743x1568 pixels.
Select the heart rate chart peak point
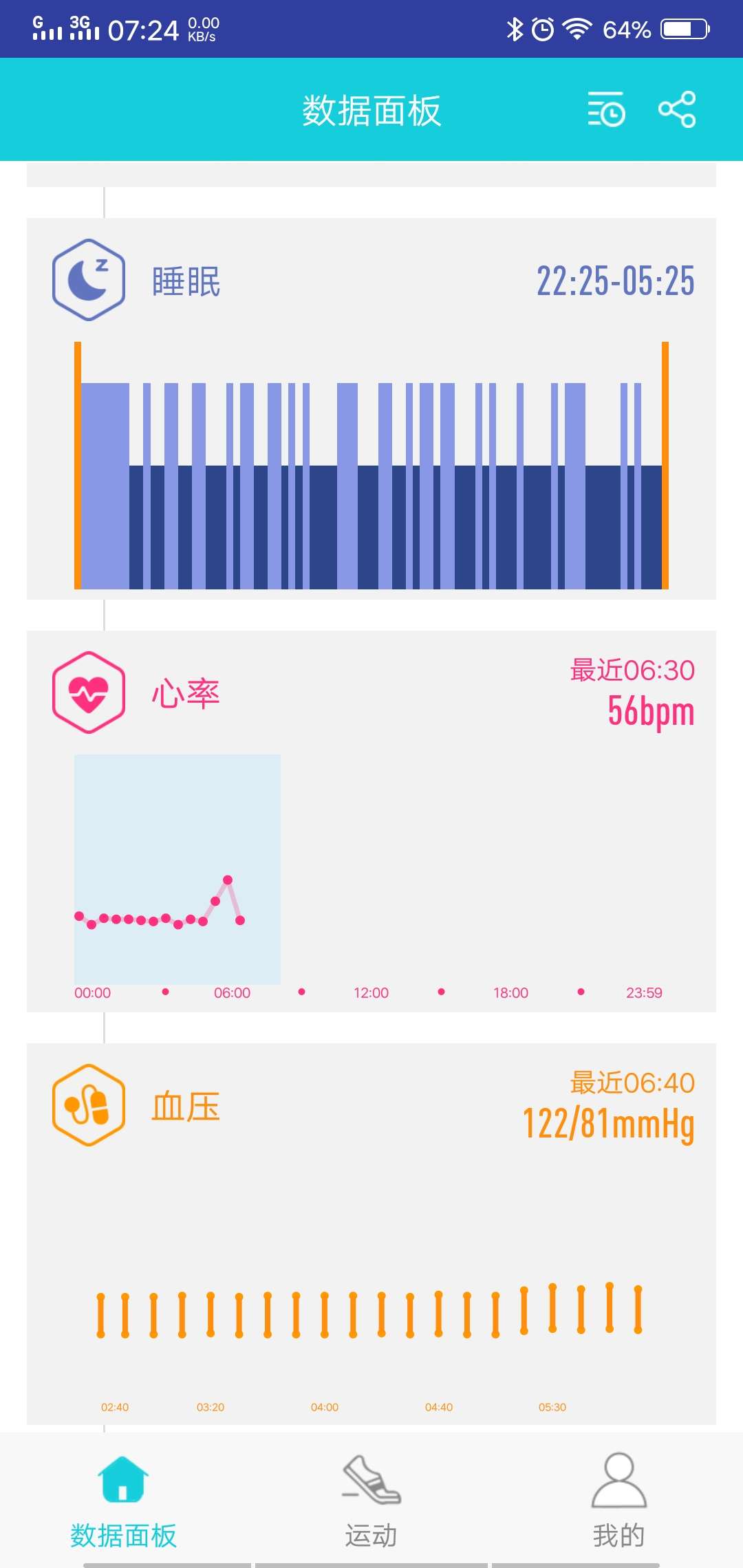(229, 878)
